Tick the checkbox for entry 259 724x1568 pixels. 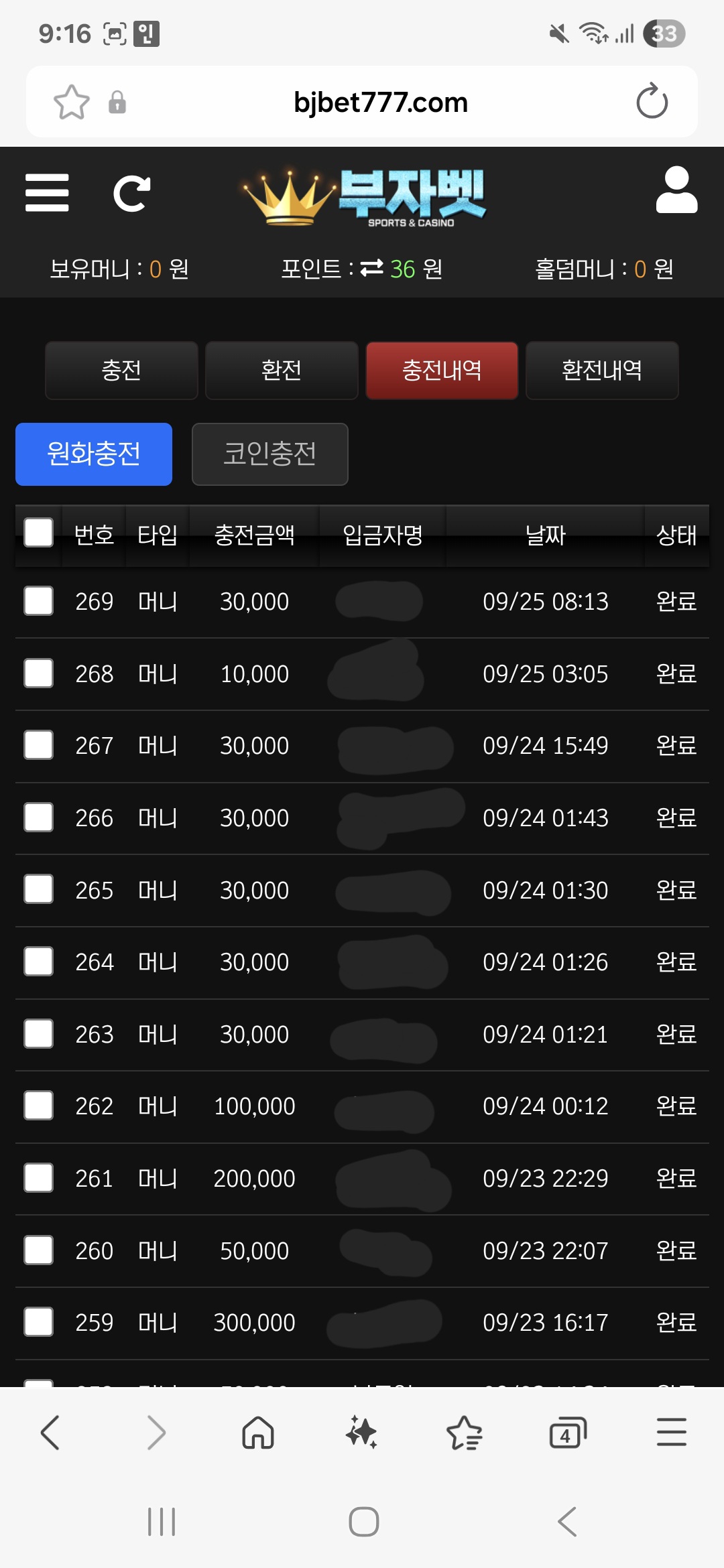pos(39,1322)
